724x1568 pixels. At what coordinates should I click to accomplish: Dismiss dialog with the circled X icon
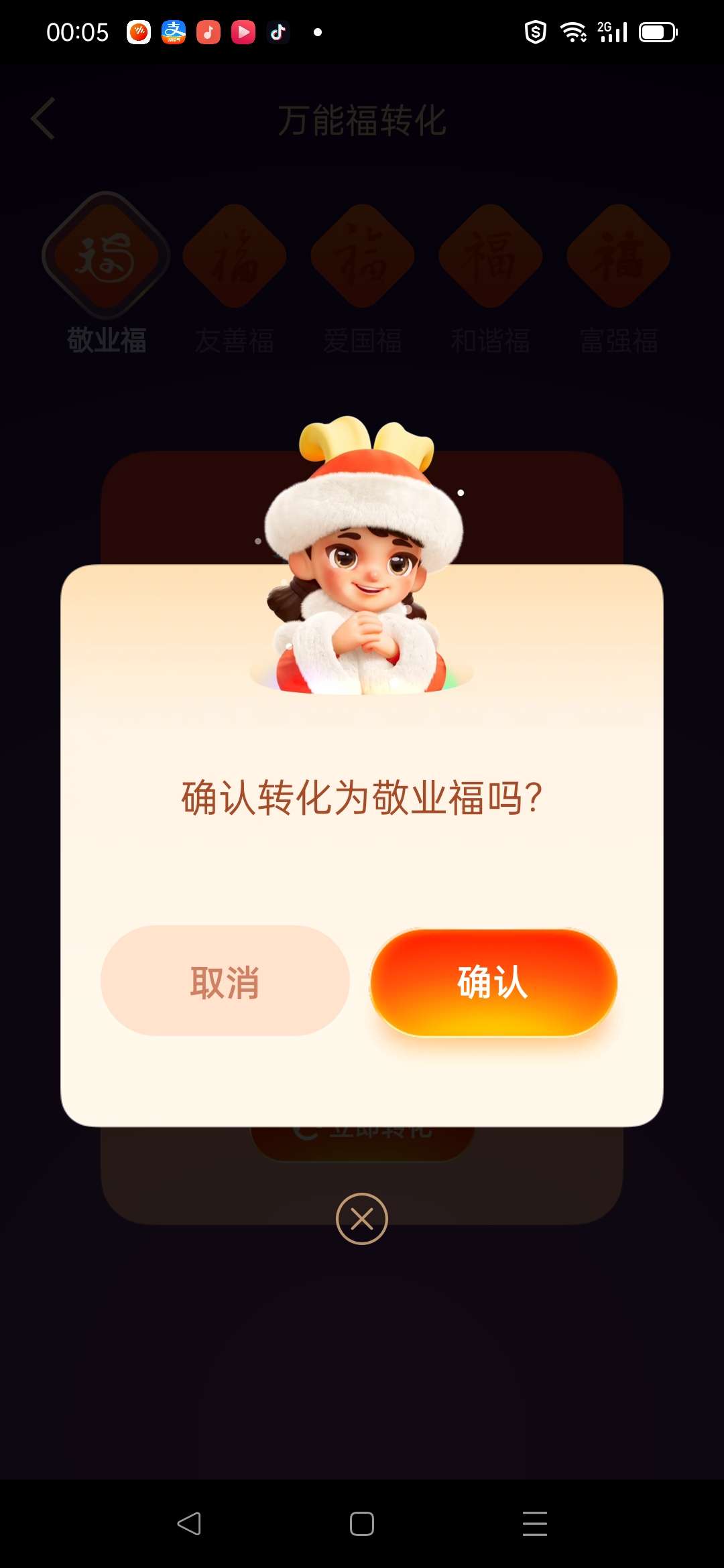(x=362, y=1219)
